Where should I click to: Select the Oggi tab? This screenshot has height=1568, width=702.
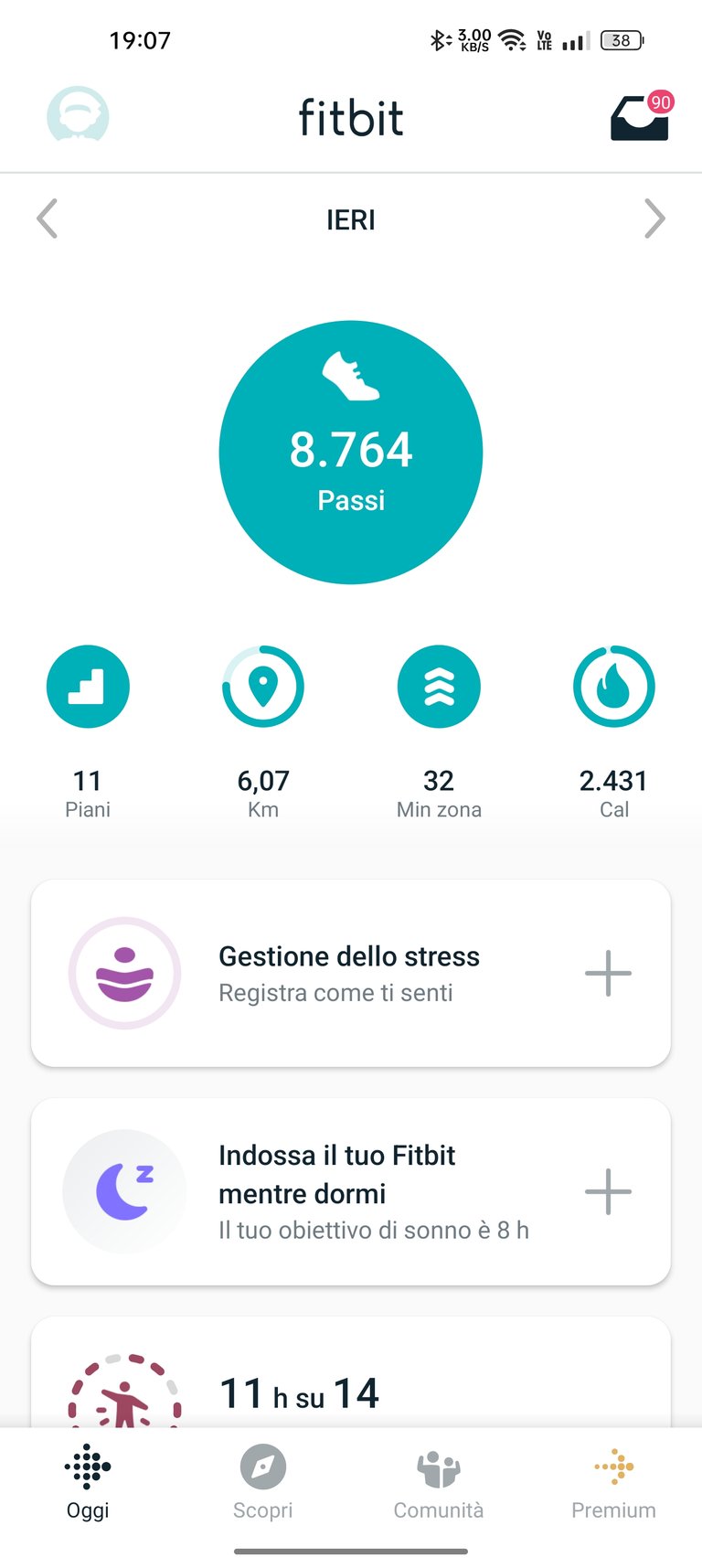[88, 1482]
